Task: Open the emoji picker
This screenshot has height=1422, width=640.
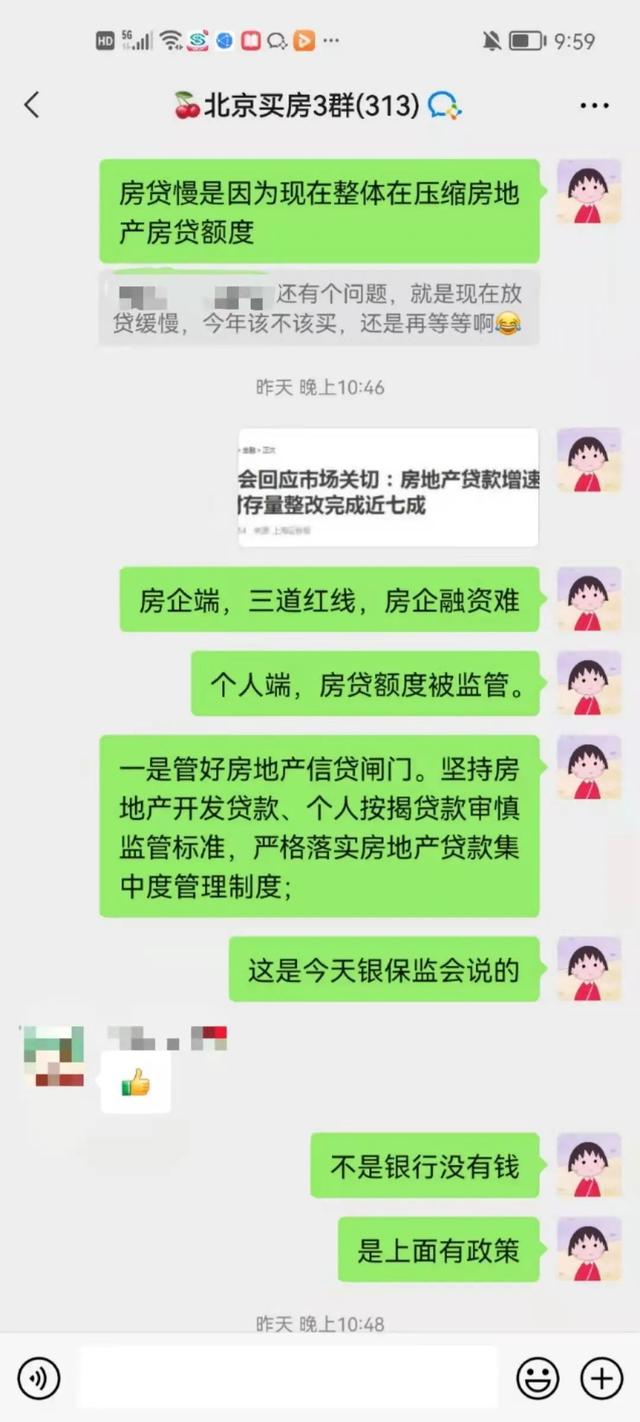Action: (537, 1380)
